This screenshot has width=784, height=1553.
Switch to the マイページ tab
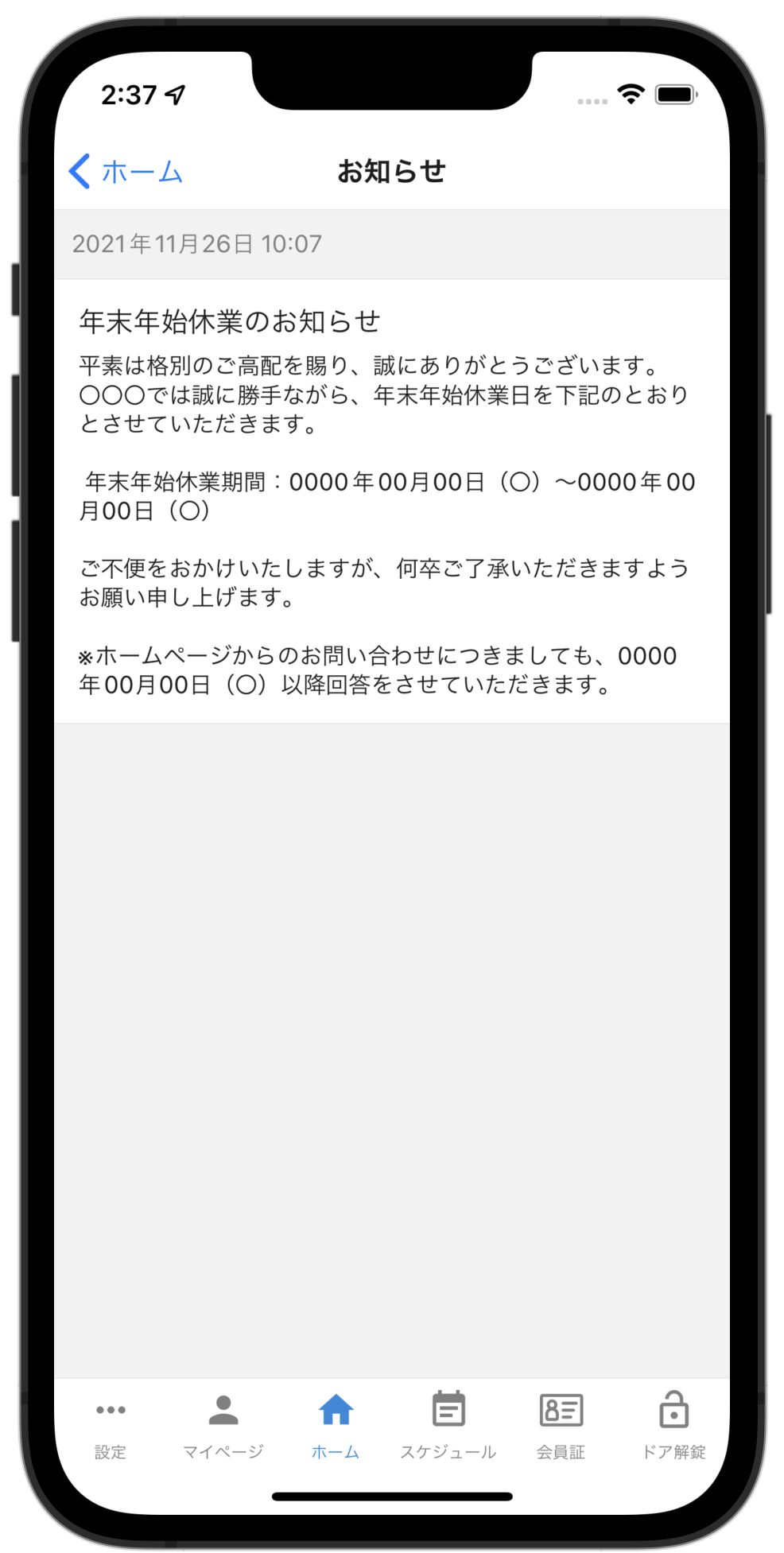point(223,1427)
